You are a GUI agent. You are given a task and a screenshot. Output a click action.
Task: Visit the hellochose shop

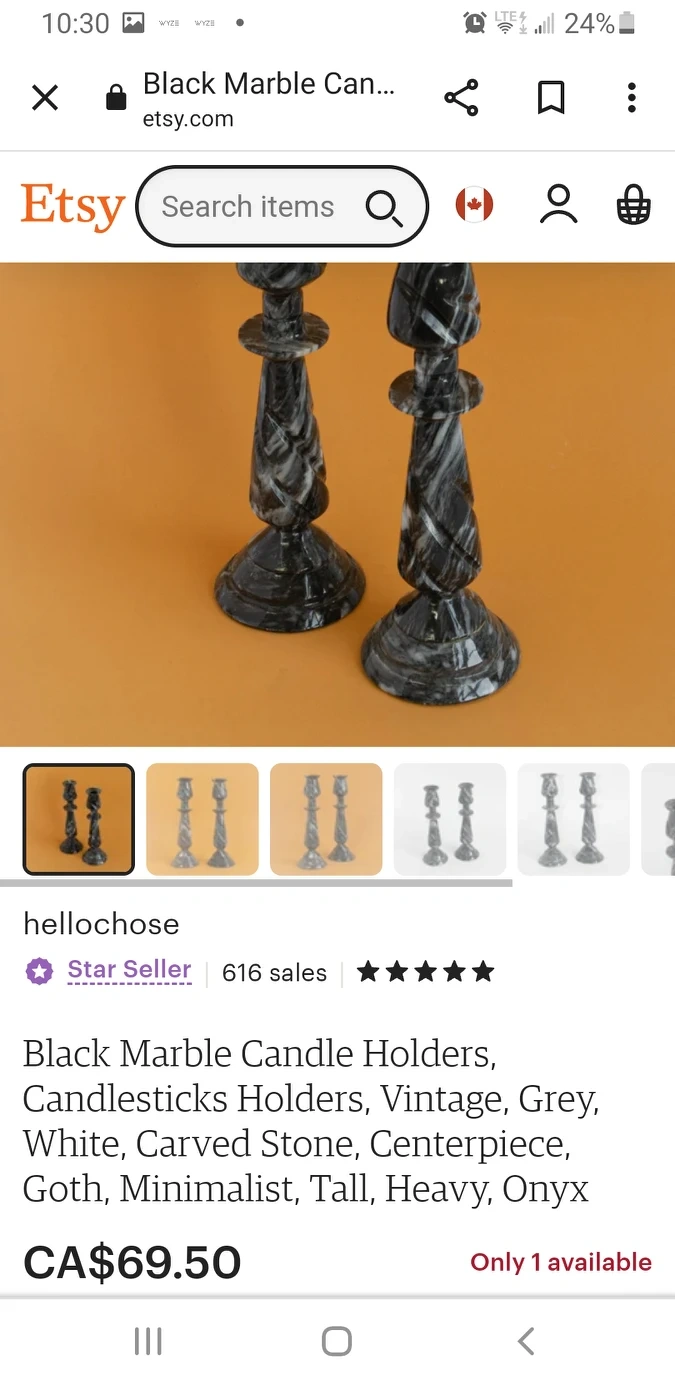101,924
